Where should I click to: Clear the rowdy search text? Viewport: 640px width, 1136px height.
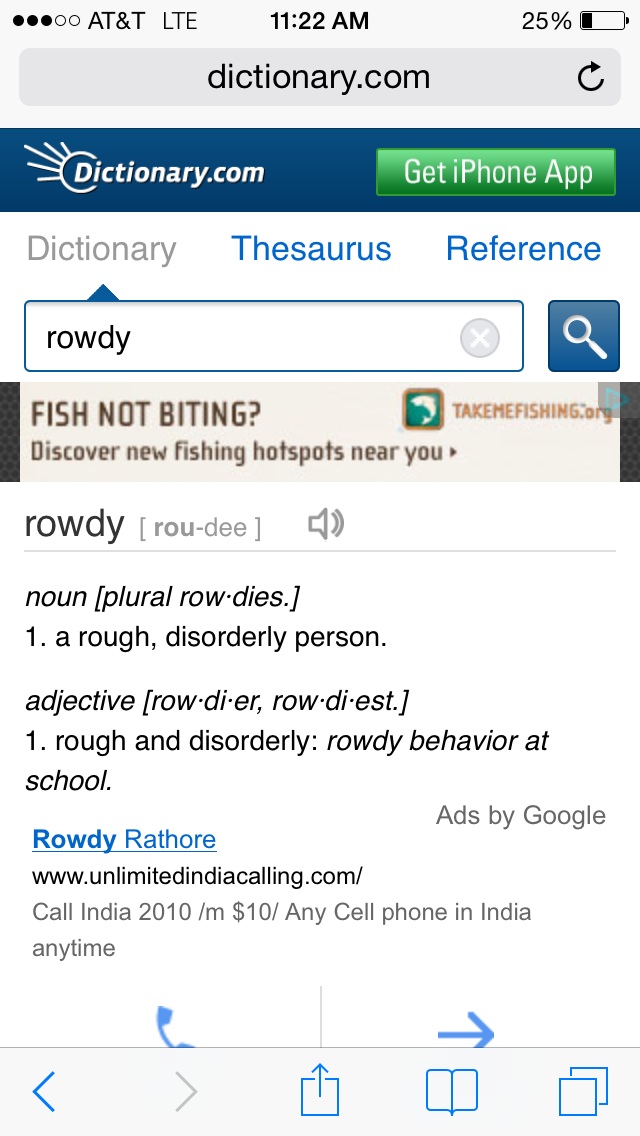480,338
